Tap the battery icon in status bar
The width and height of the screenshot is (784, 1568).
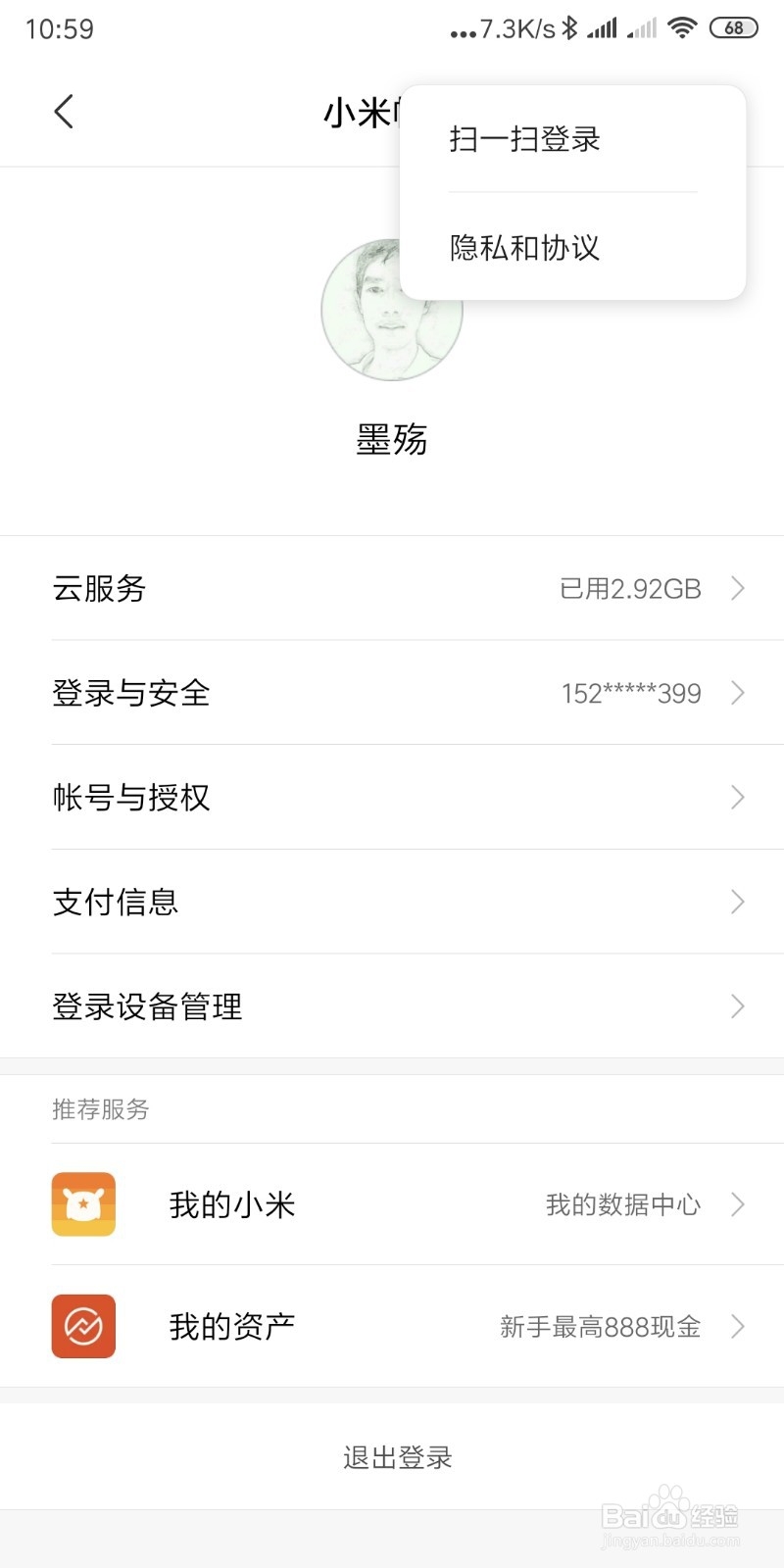(732, 27)
